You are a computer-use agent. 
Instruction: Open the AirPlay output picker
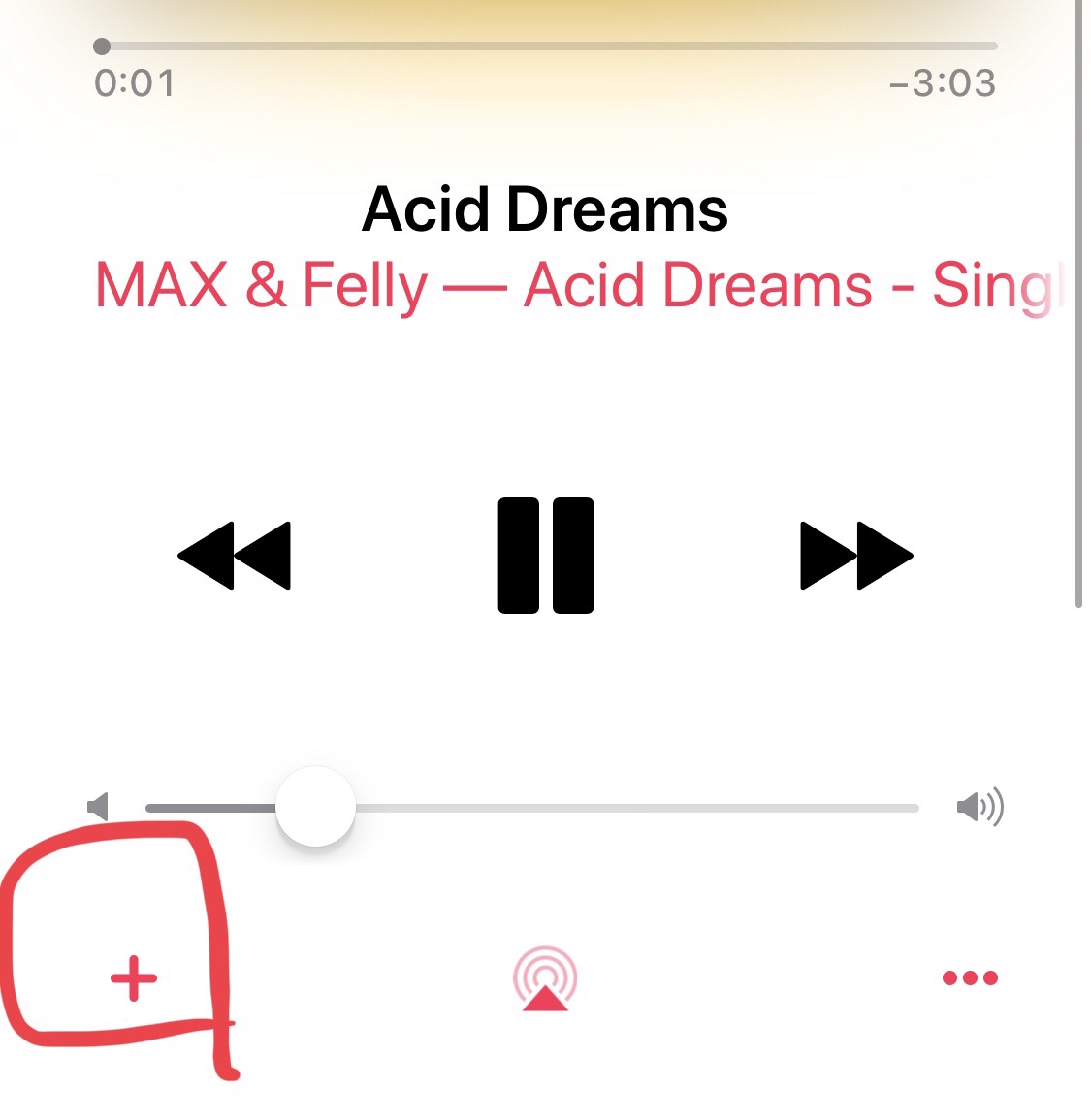tap(545, 978)
